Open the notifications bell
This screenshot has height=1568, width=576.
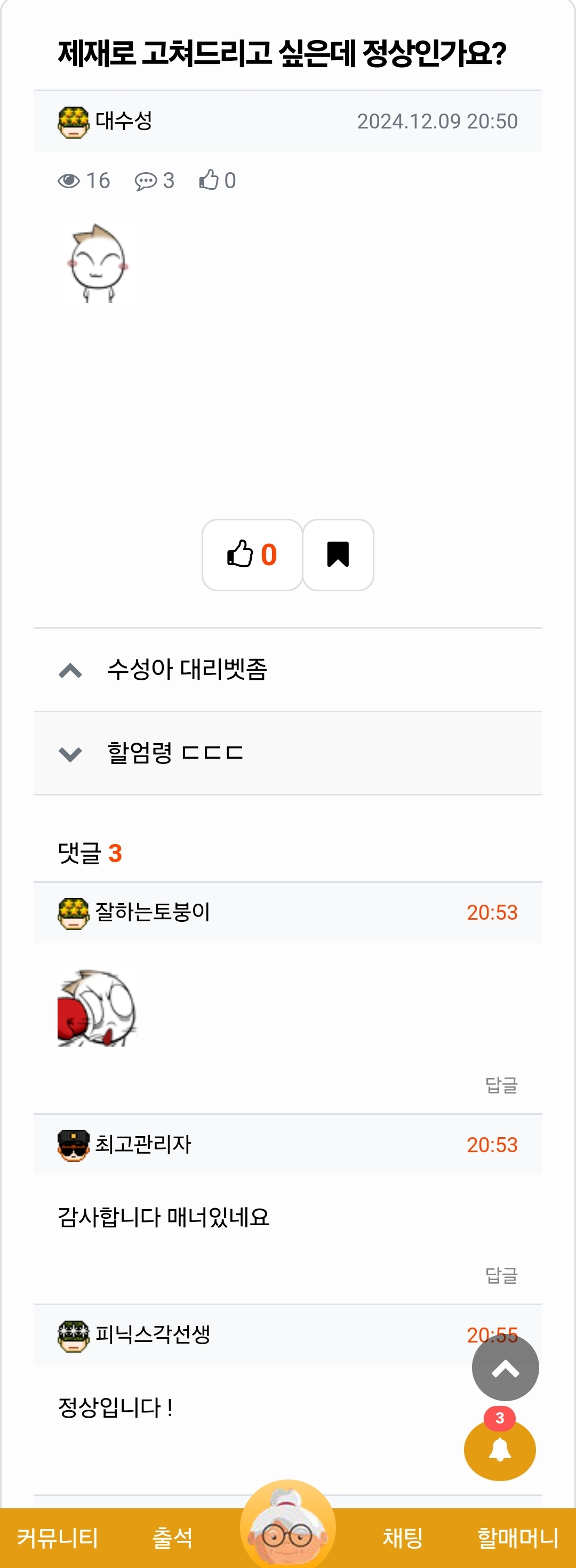(499, 1449)
